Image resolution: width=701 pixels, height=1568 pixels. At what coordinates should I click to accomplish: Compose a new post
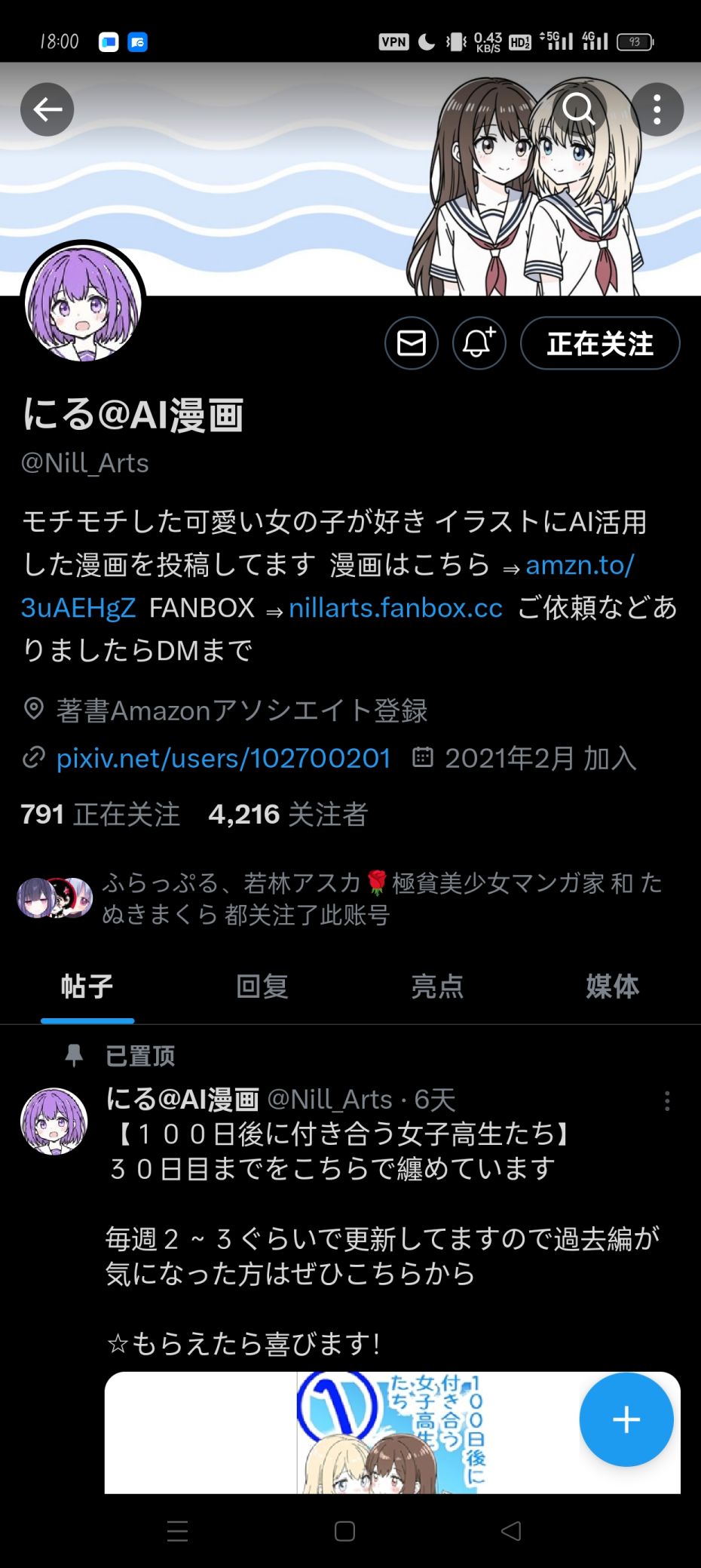626,1419
